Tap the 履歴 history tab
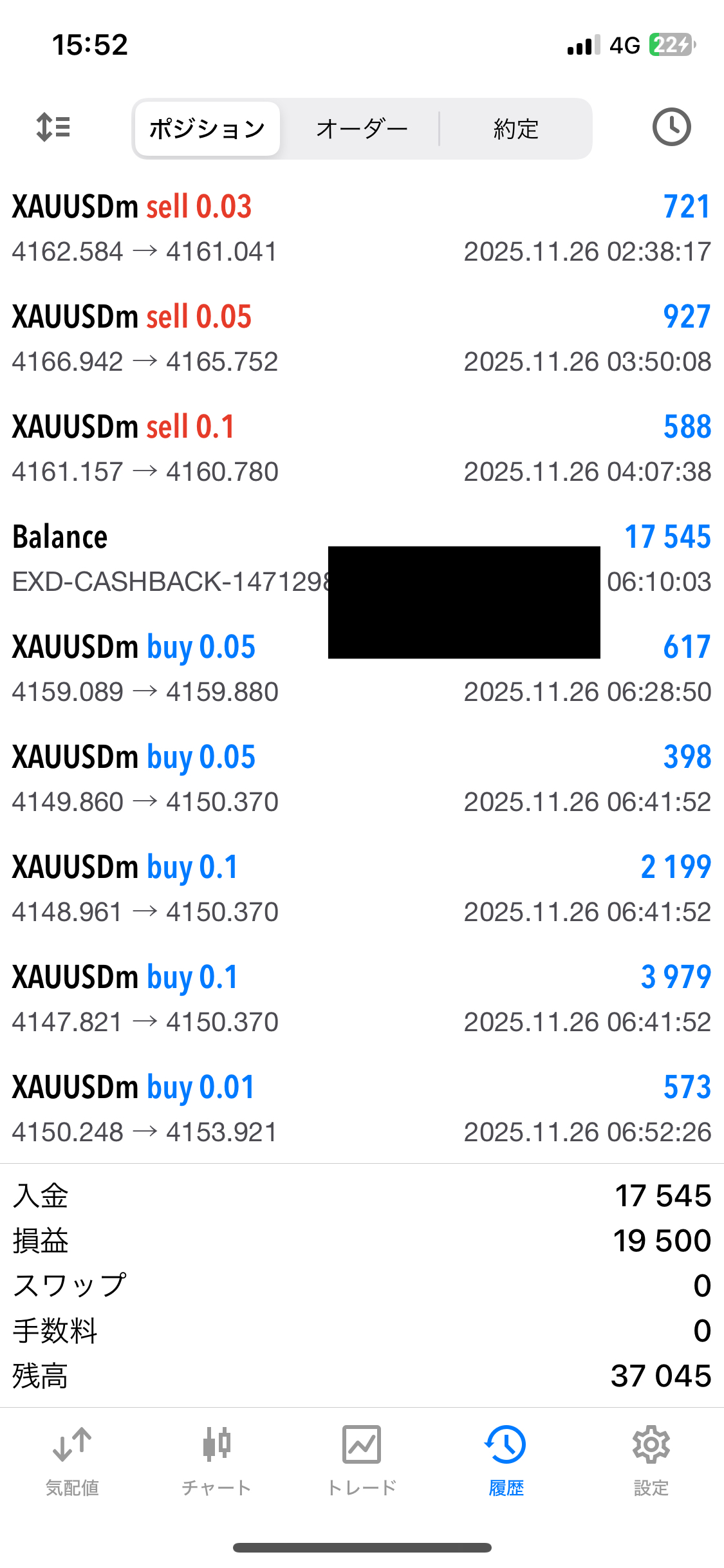The height and width of the screenshot is (1568, 724). click(x=506, y=1461)
